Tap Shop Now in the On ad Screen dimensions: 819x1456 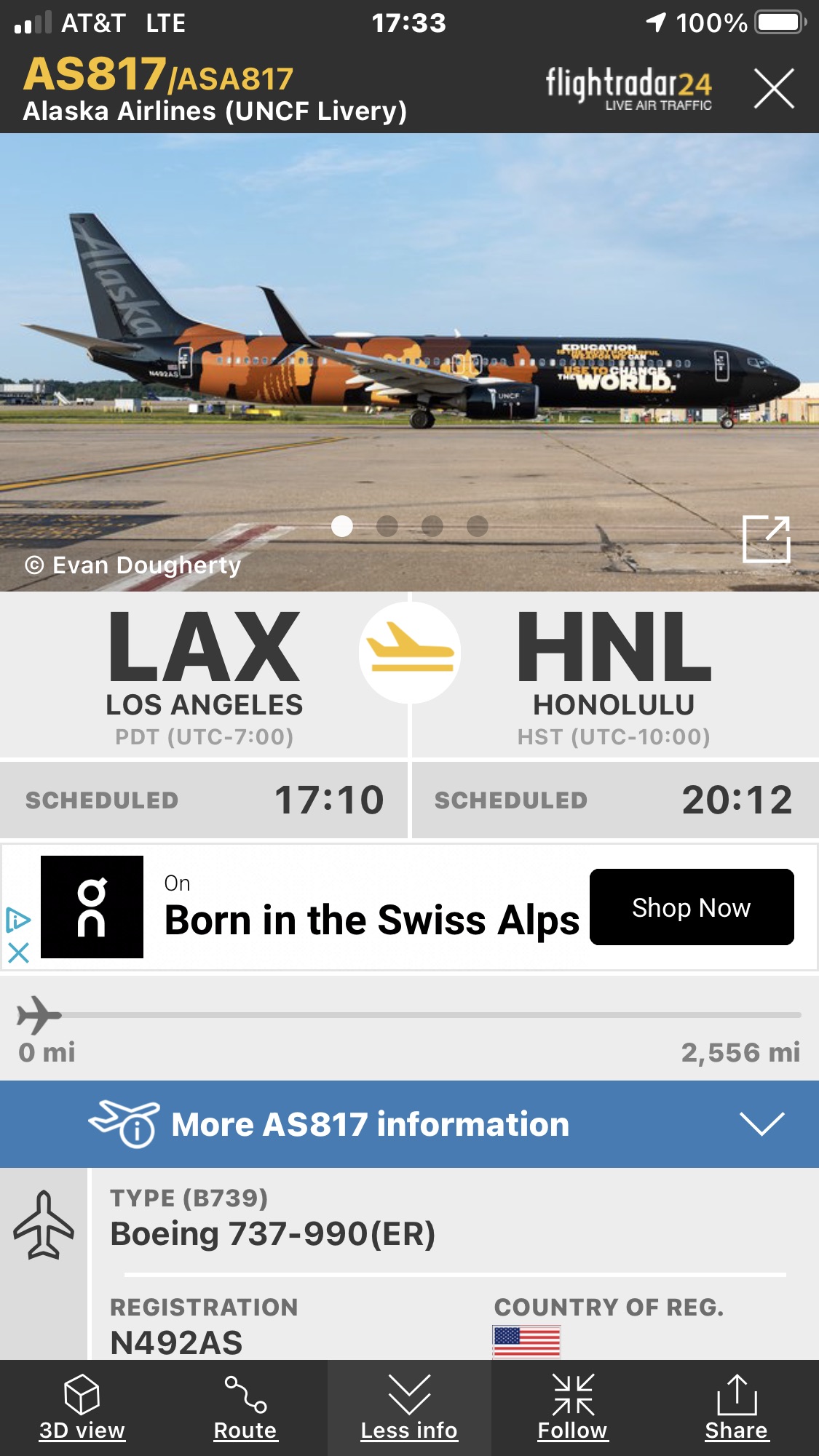coord(691,907)
